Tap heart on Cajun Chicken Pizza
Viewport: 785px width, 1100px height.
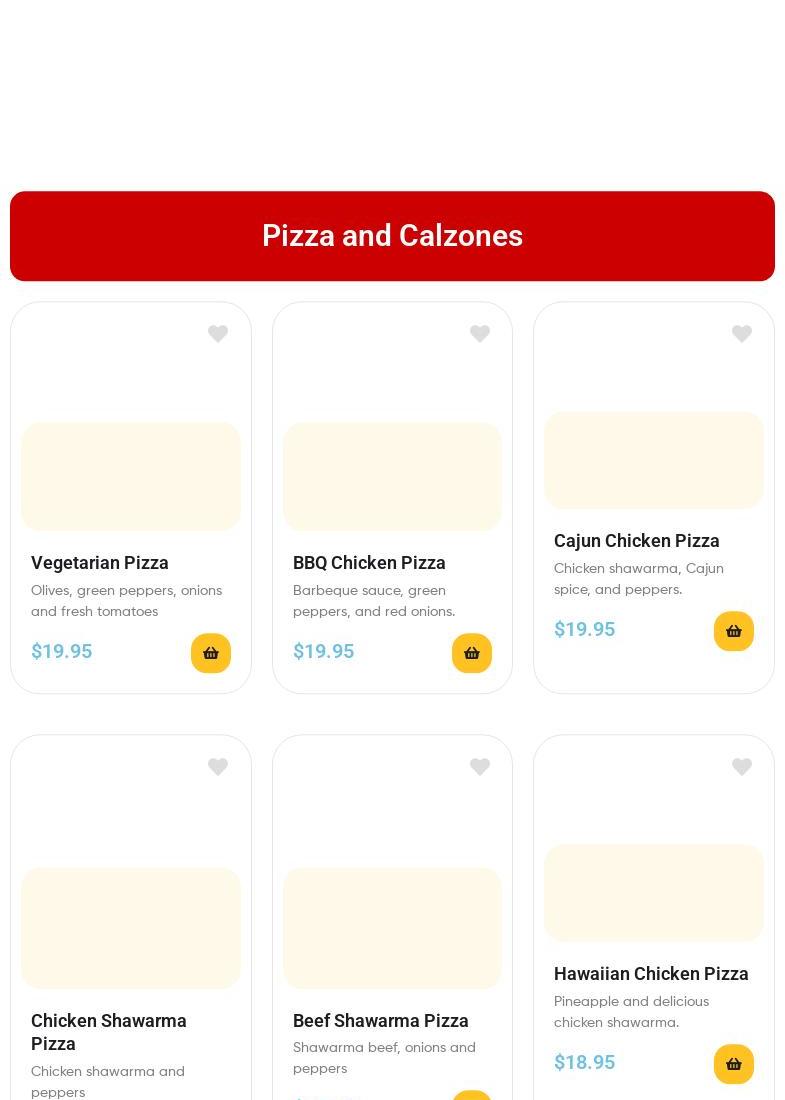pyautogui.click(x=742, y=334)
